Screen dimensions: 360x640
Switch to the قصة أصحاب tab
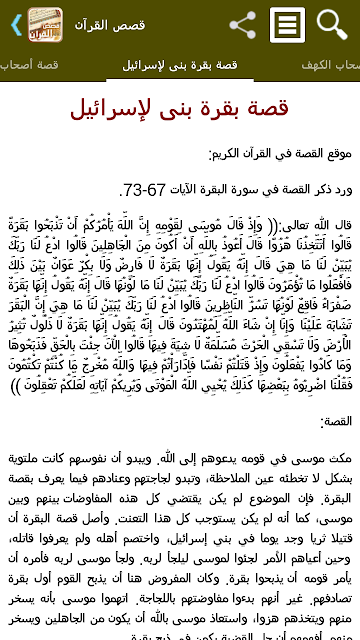tap(29, 65)
